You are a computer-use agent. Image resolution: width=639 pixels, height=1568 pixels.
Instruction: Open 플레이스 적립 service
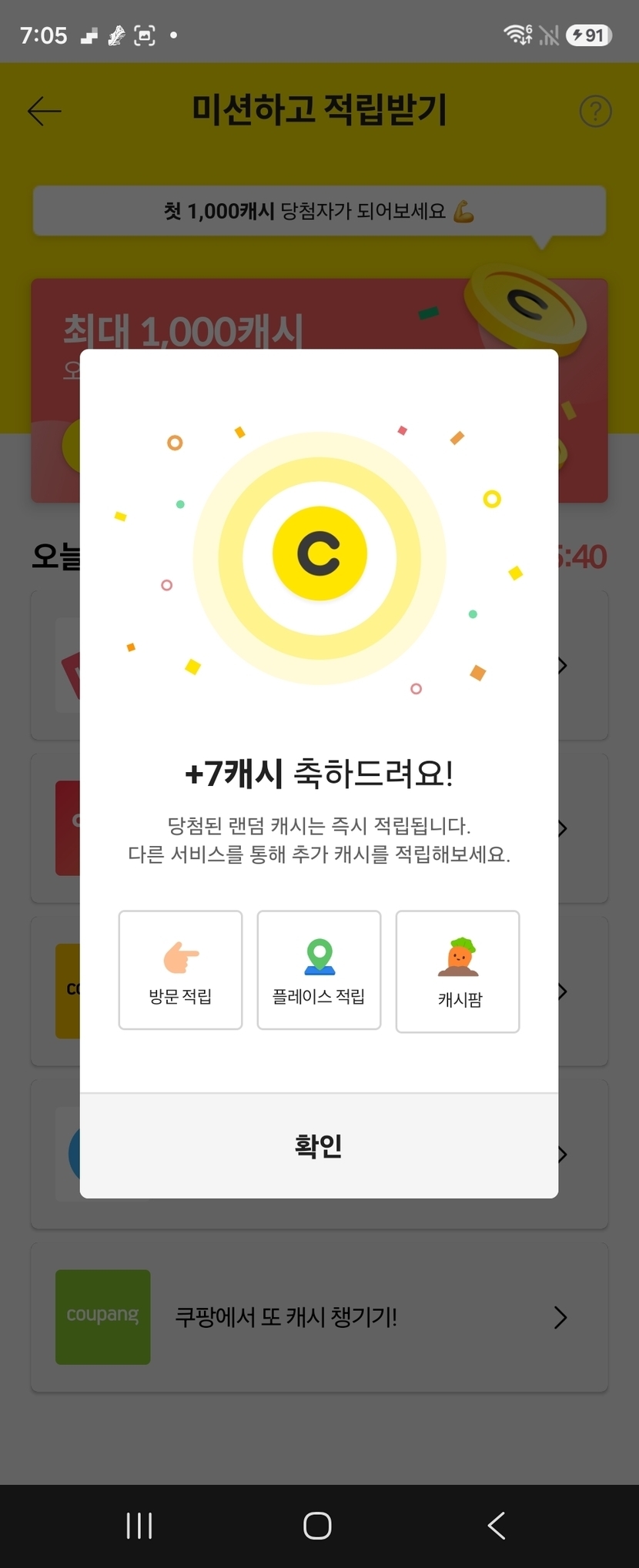pyautogui.click(x=319, y=970)
